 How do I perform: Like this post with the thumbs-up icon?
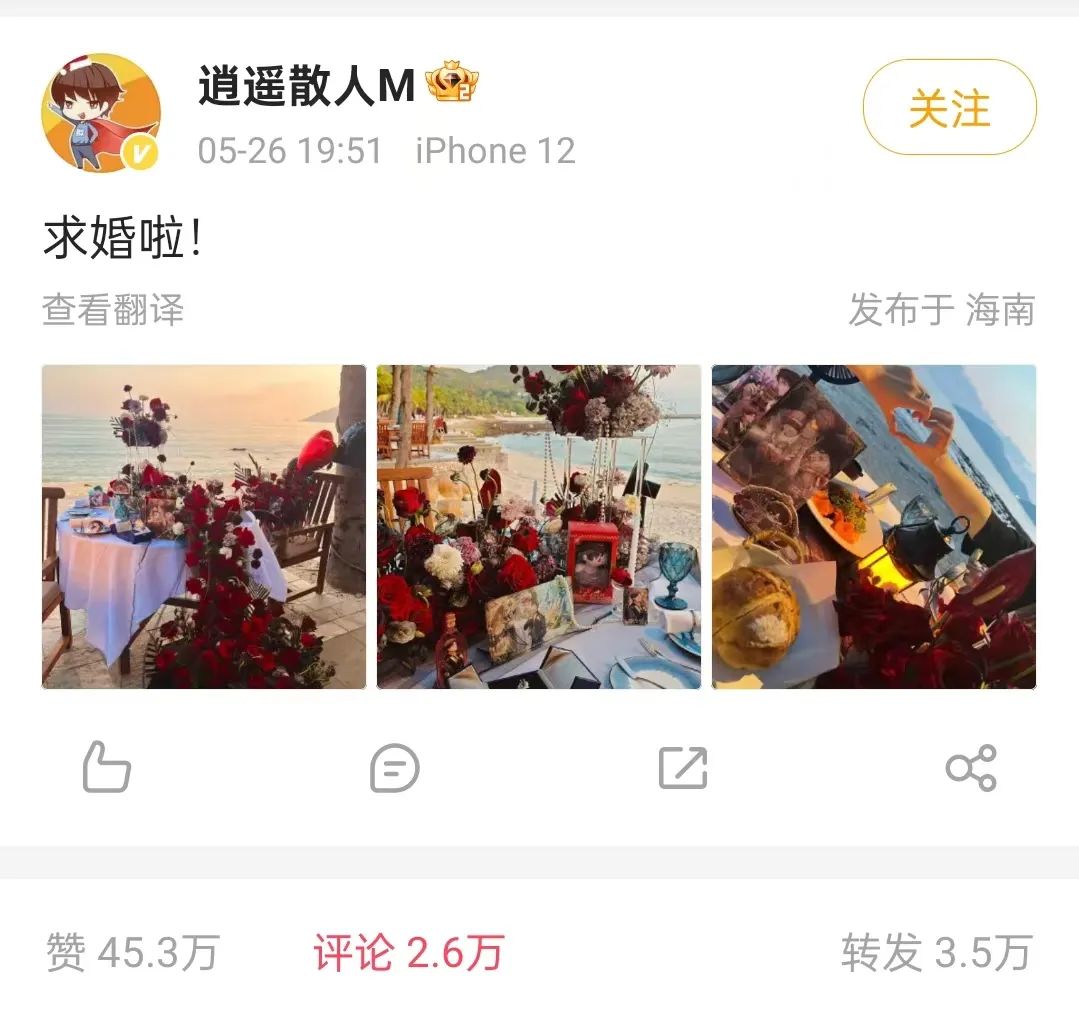tap(106, 768)
